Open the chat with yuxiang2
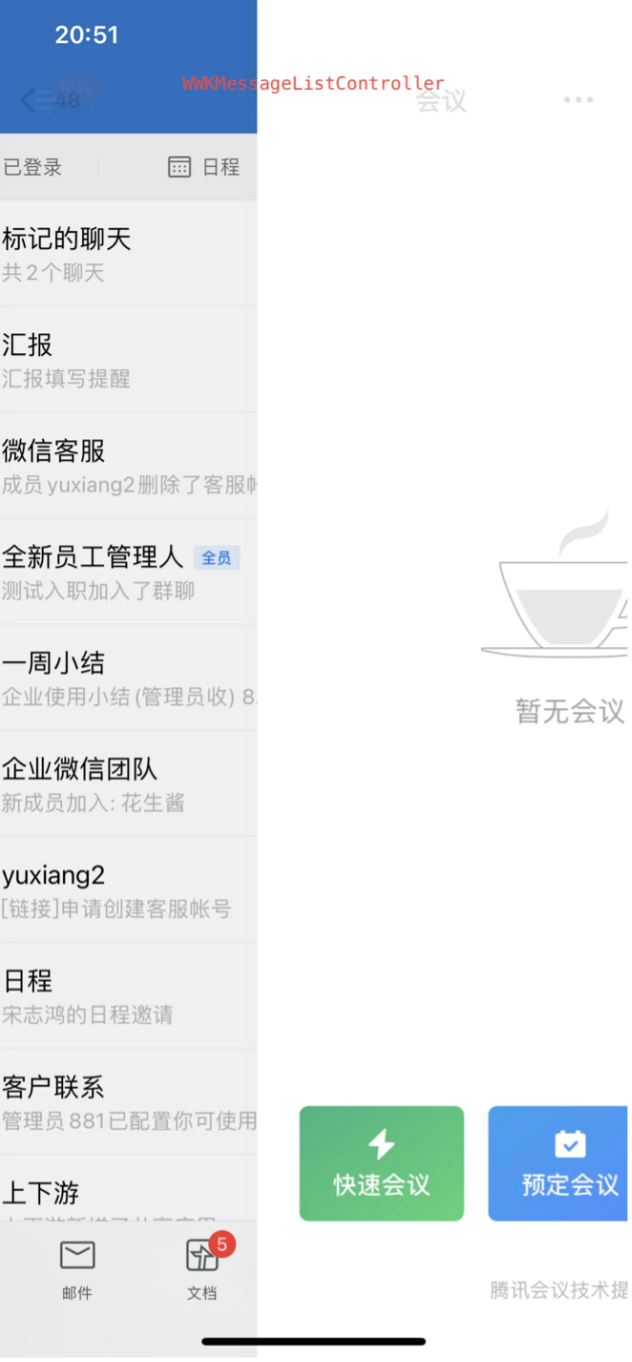 (128, 890)
